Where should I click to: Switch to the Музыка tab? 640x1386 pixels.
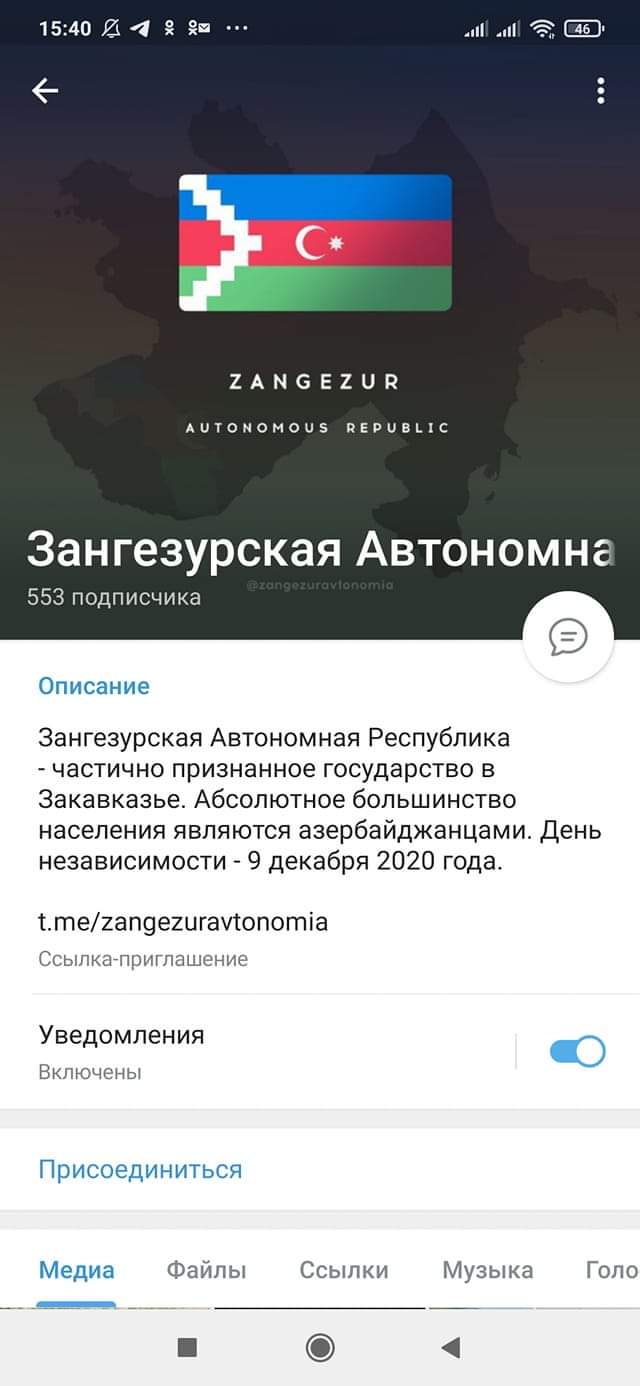click(487, 1270)
